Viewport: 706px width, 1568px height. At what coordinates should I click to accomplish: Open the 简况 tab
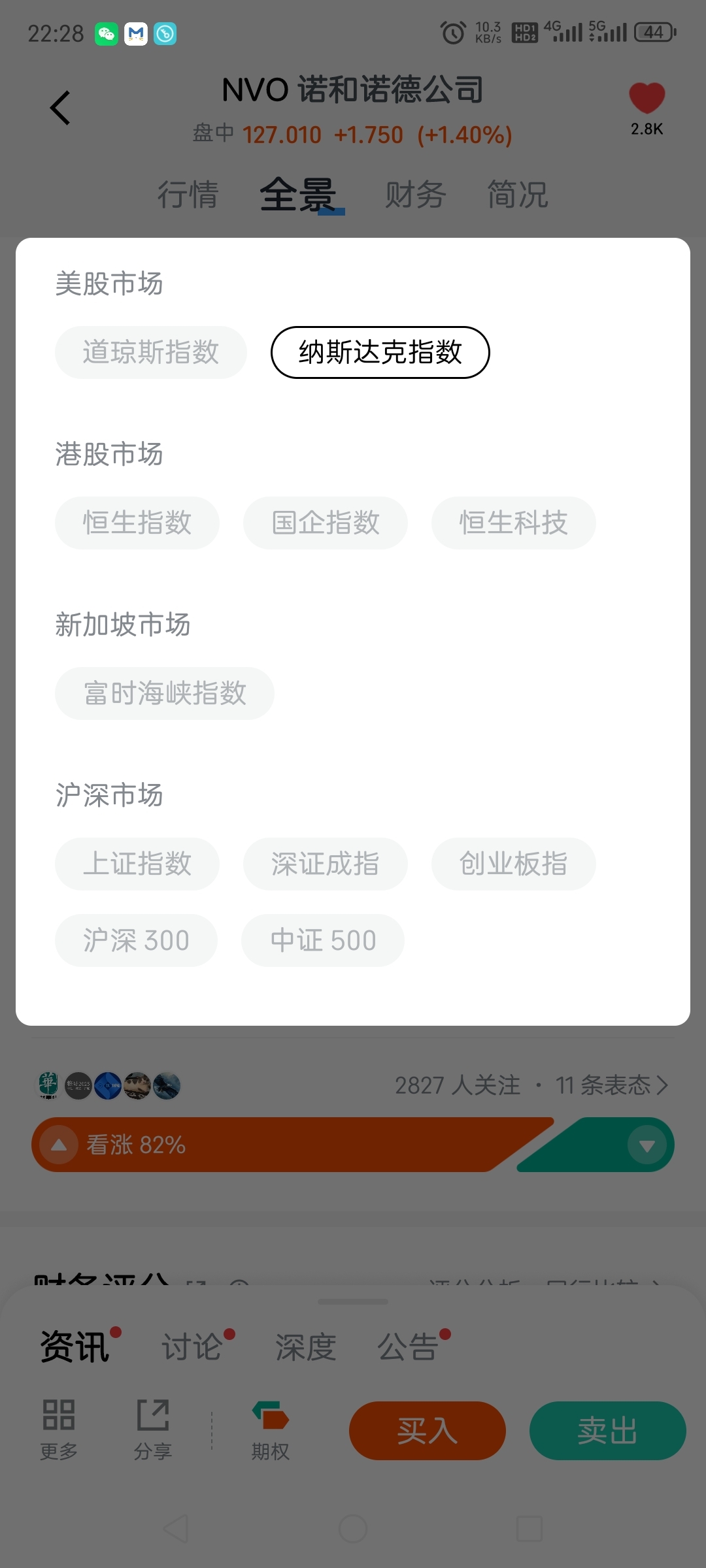pos(518,195)
